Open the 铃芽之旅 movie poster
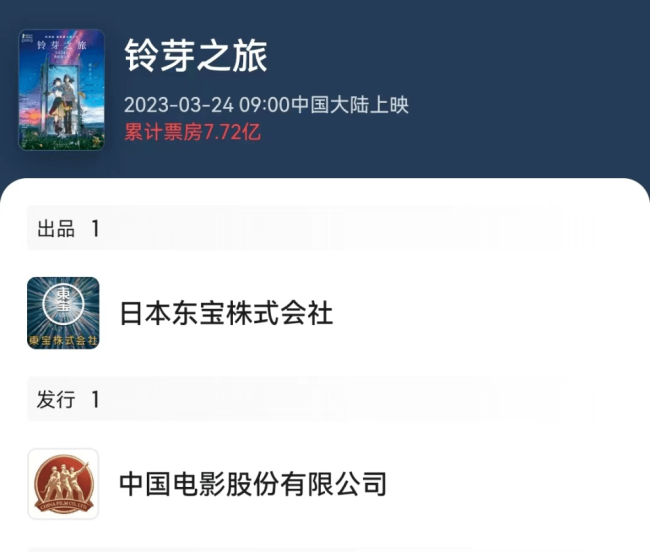The width and height of the screenshot is (650, 552). 61,90
